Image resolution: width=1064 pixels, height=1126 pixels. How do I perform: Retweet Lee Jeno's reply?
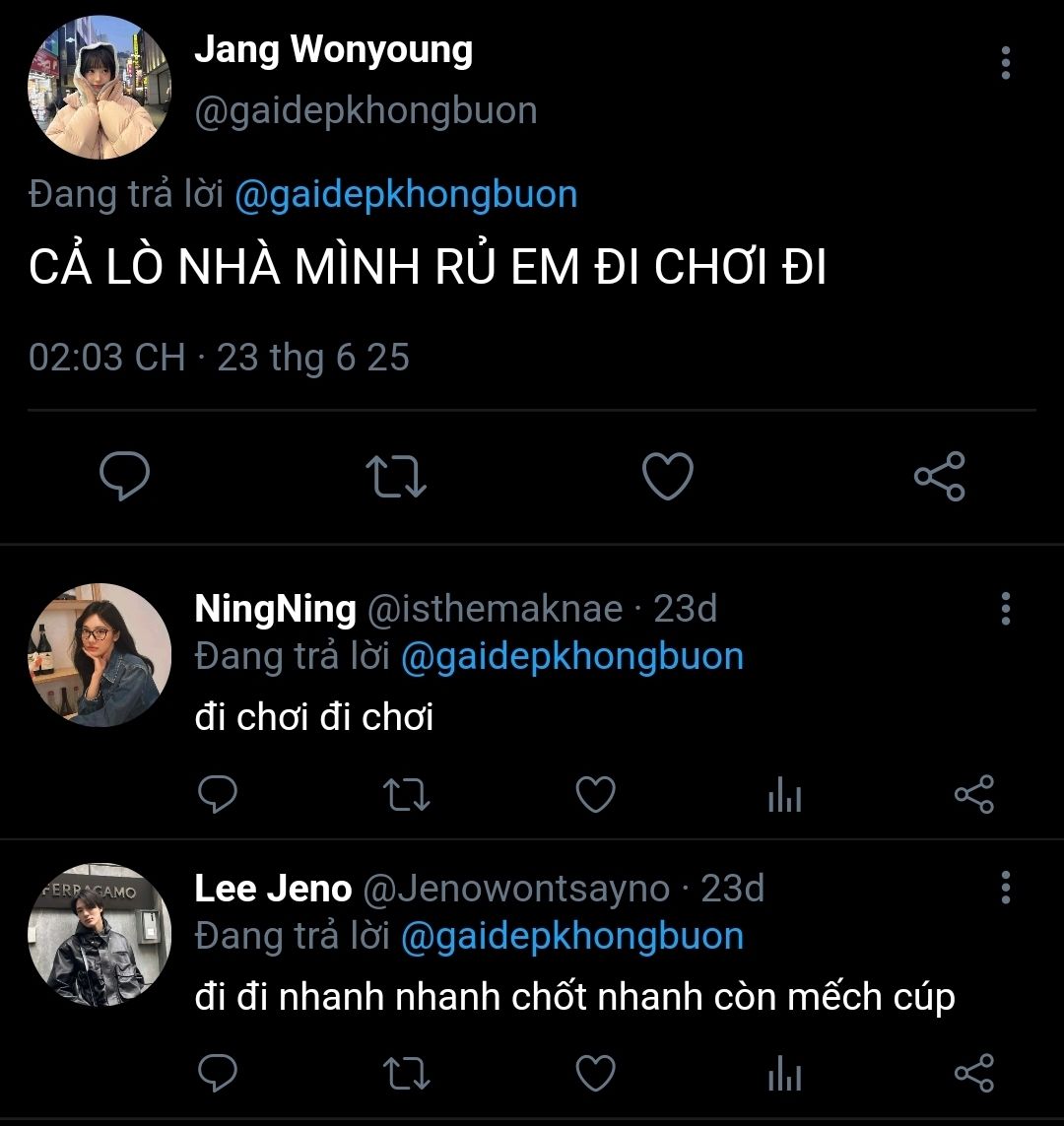406,1073
